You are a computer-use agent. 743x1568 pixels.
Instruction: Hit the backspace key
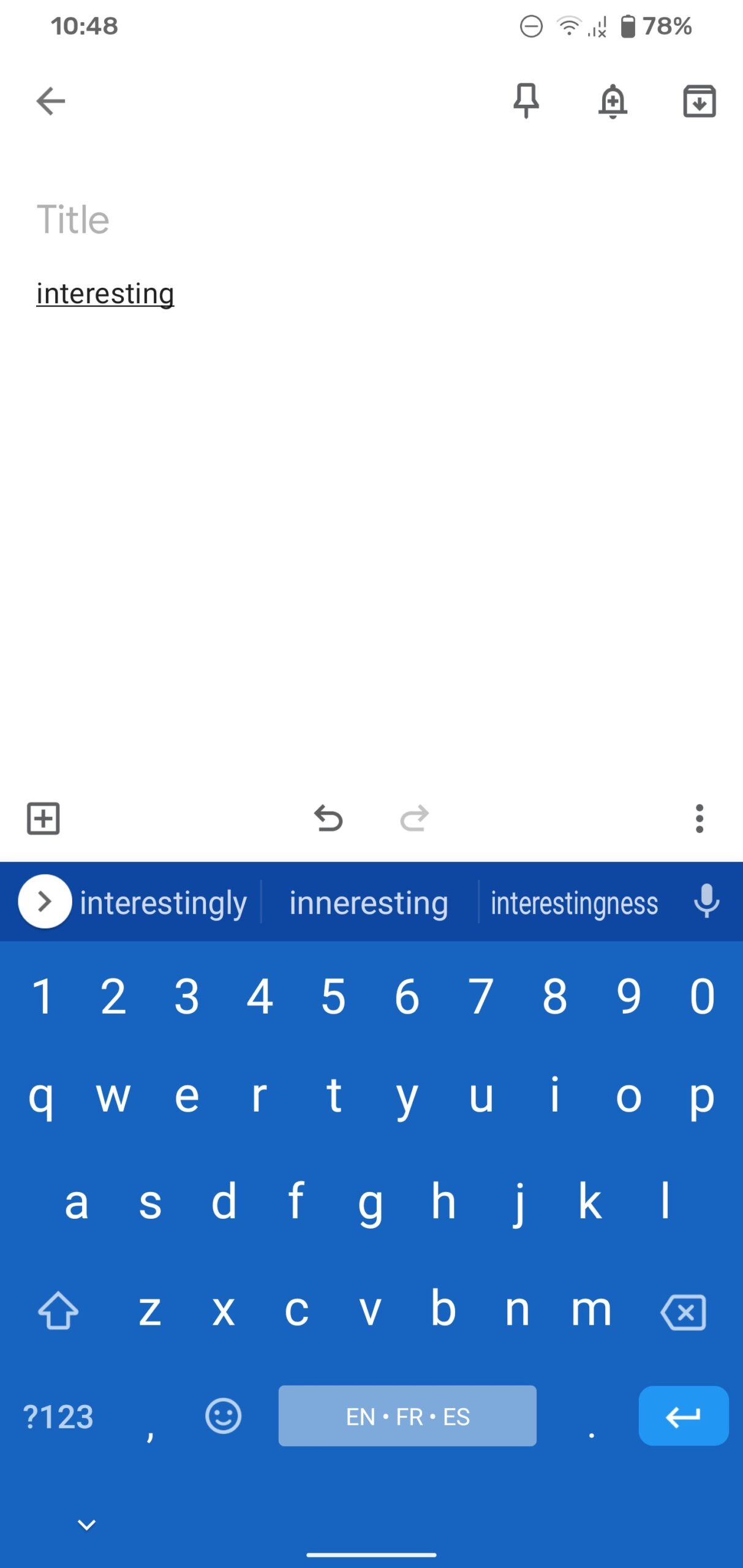point(684,1312)
